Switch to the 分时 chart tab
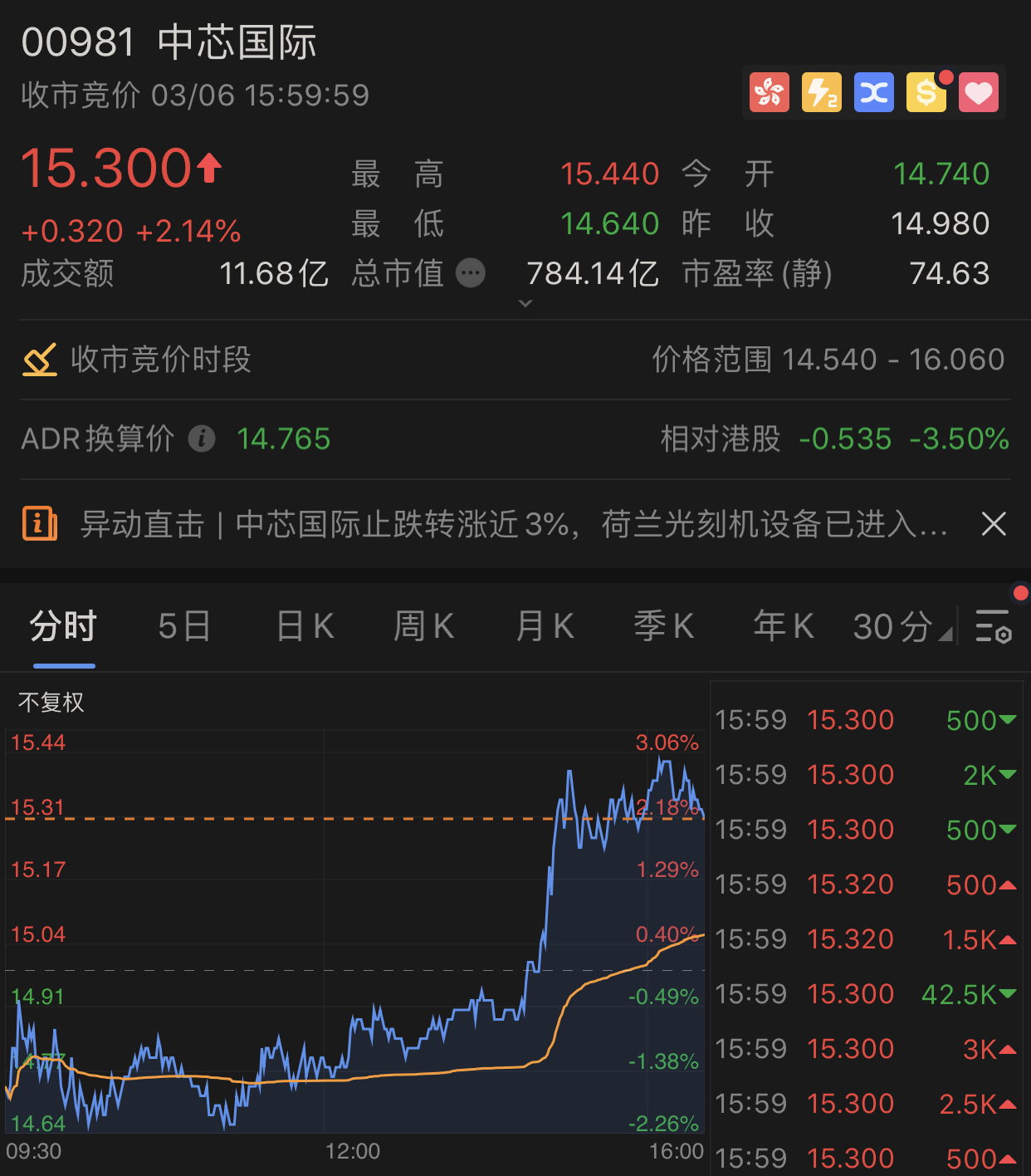Image resolution: width=1031 pixels, height=1176 pixels. (x=63, y=626)
